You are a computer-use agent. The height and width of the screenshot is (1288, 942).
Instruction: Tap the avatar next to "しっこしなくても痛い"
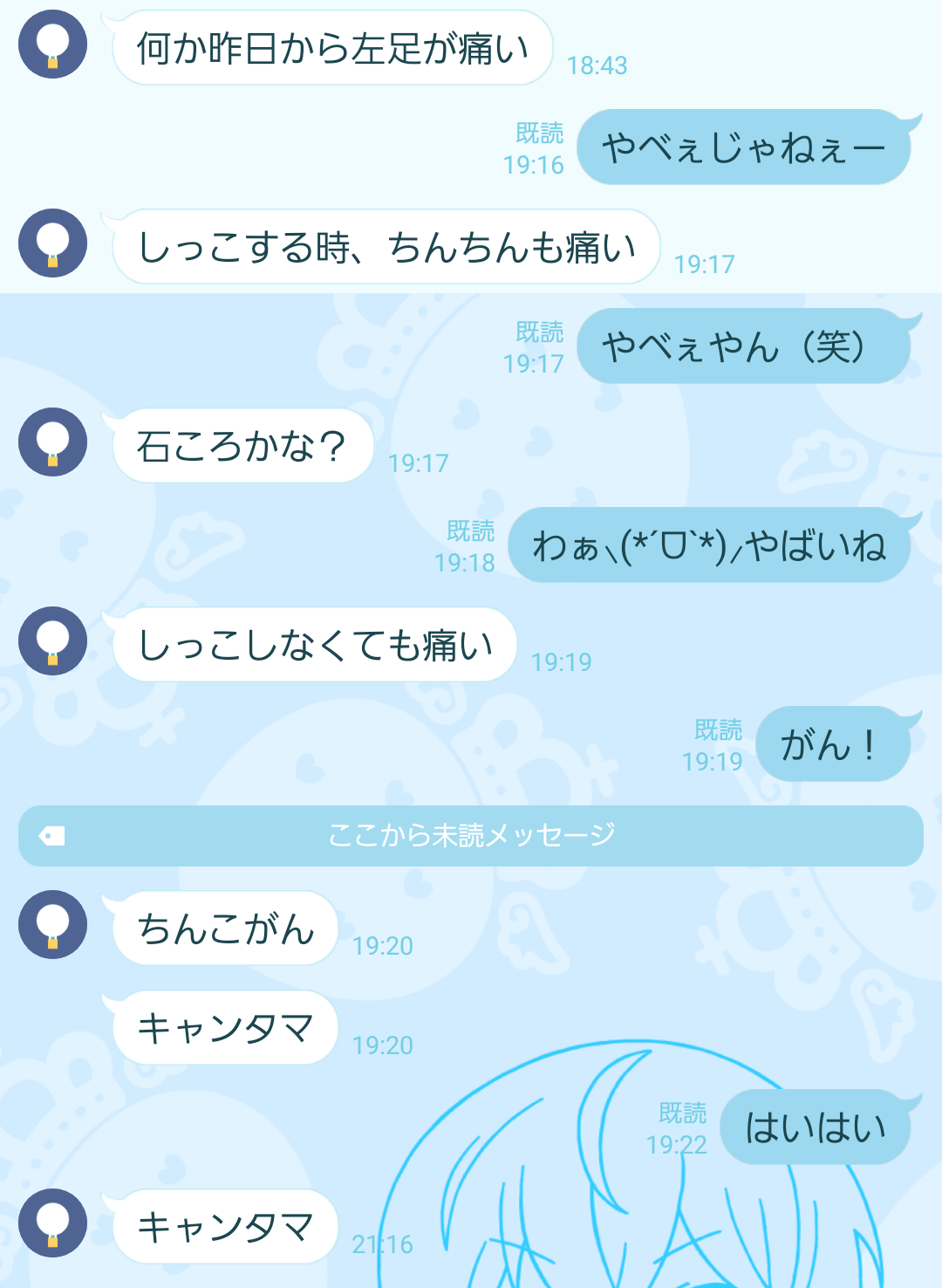pos(52,641)
